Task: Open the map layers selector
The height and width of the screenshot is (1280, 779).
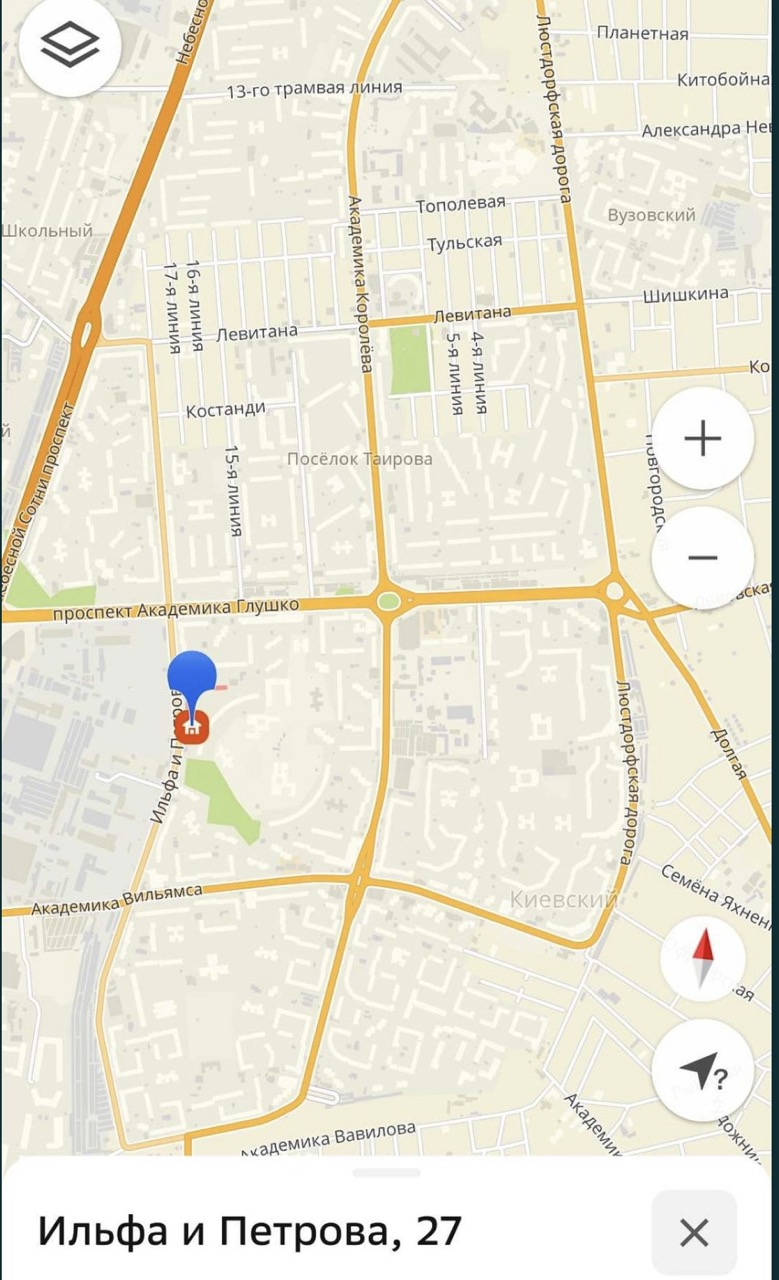Action: pyautogui.click(x=69, y=46)
